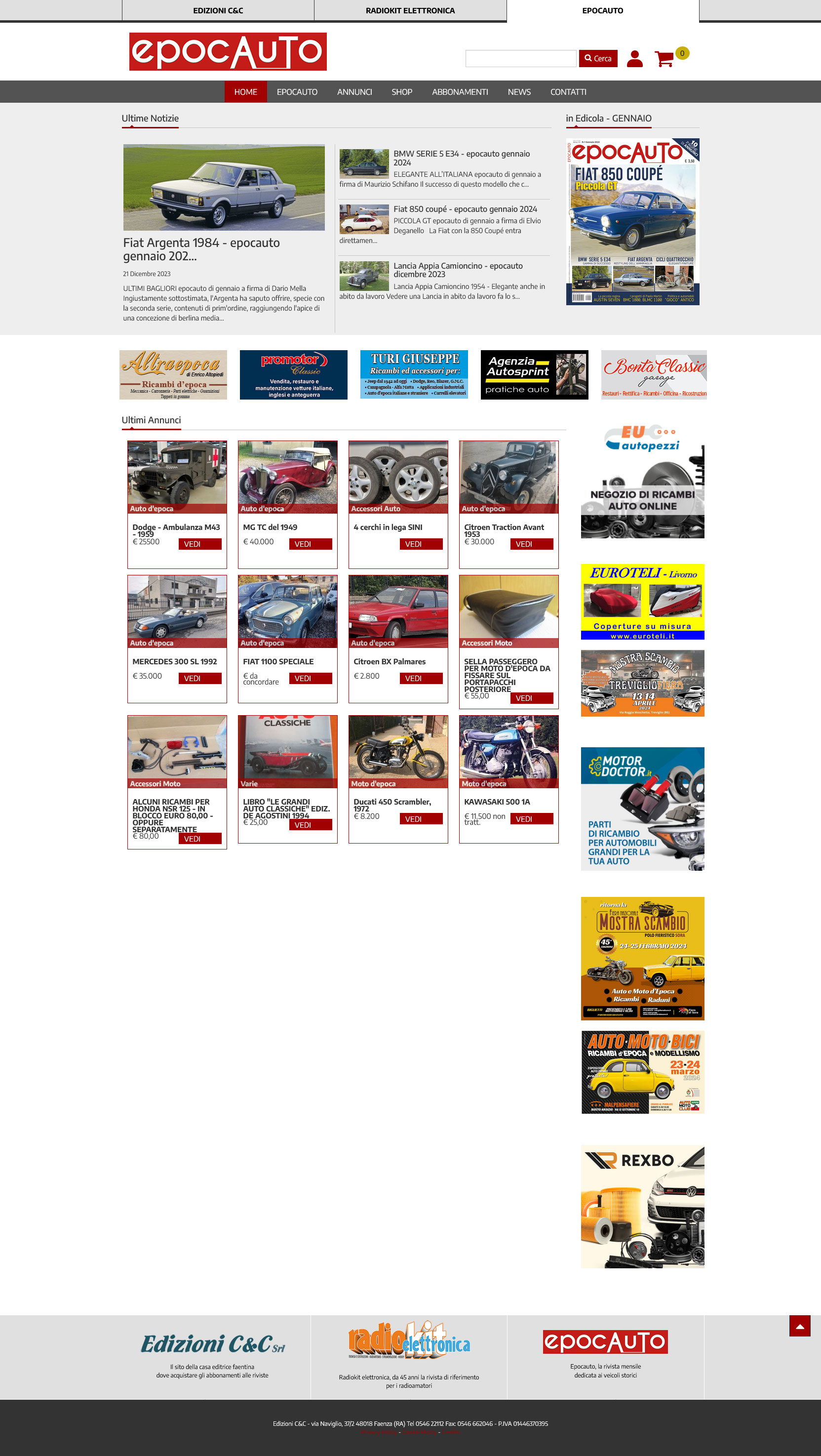Open ANNUNCI in the navigation menu
The image size is (821, 1456).
pyautogui.click(x=354, y=91)
